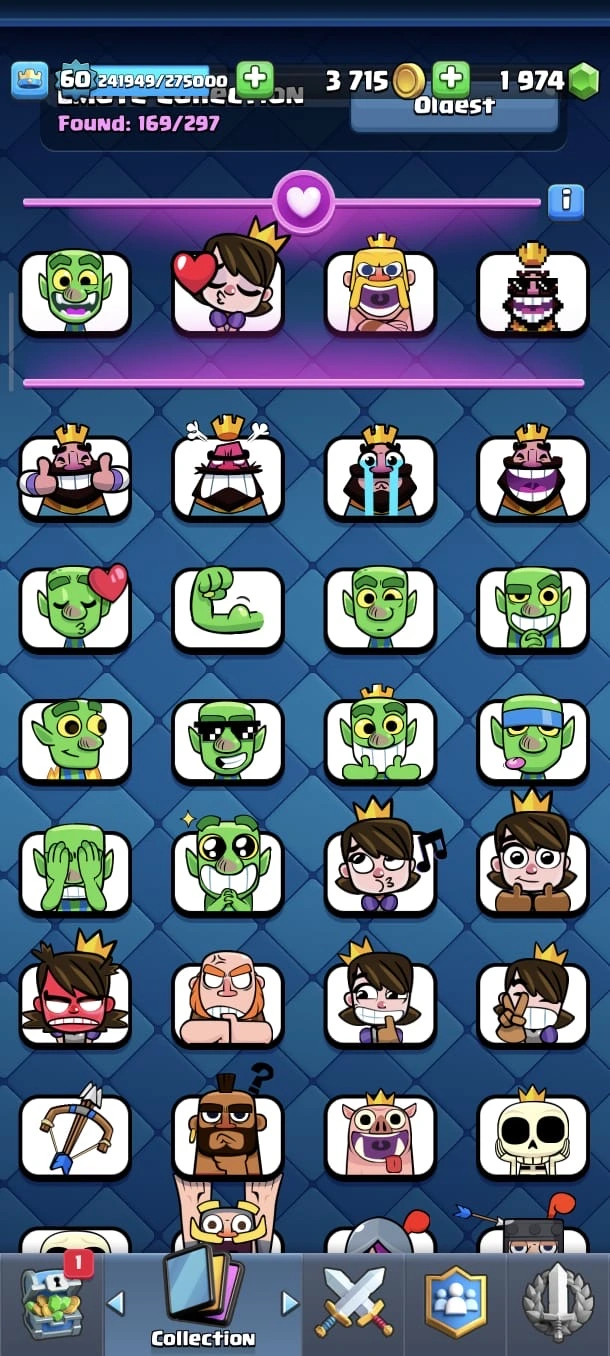610x1356 pixels.
Task: Change the Oldest sort order
Action: [x=454, y=108]
